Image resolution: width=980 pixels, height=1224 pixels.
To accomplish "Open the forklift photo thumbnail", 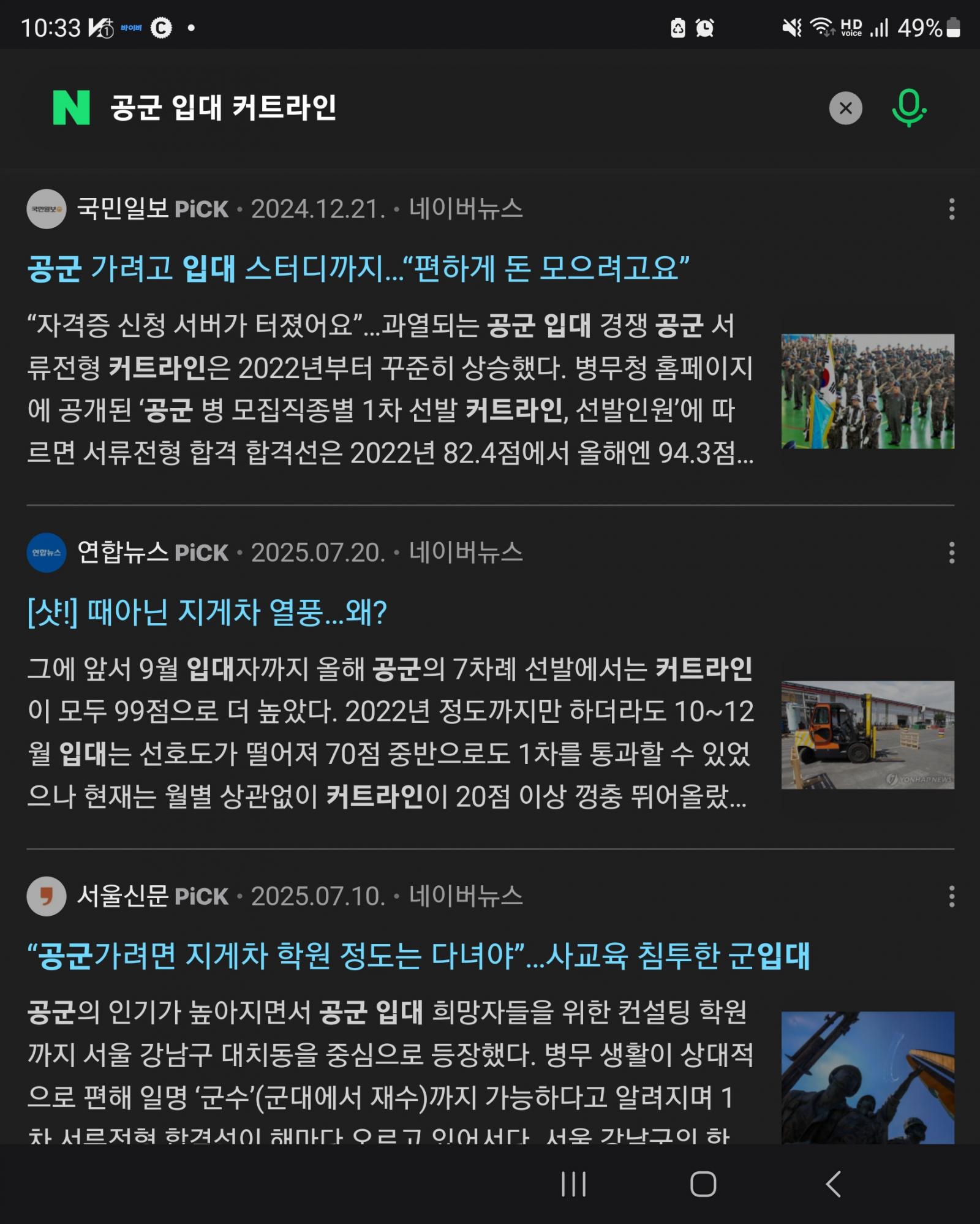I will (x=867, y=735).
